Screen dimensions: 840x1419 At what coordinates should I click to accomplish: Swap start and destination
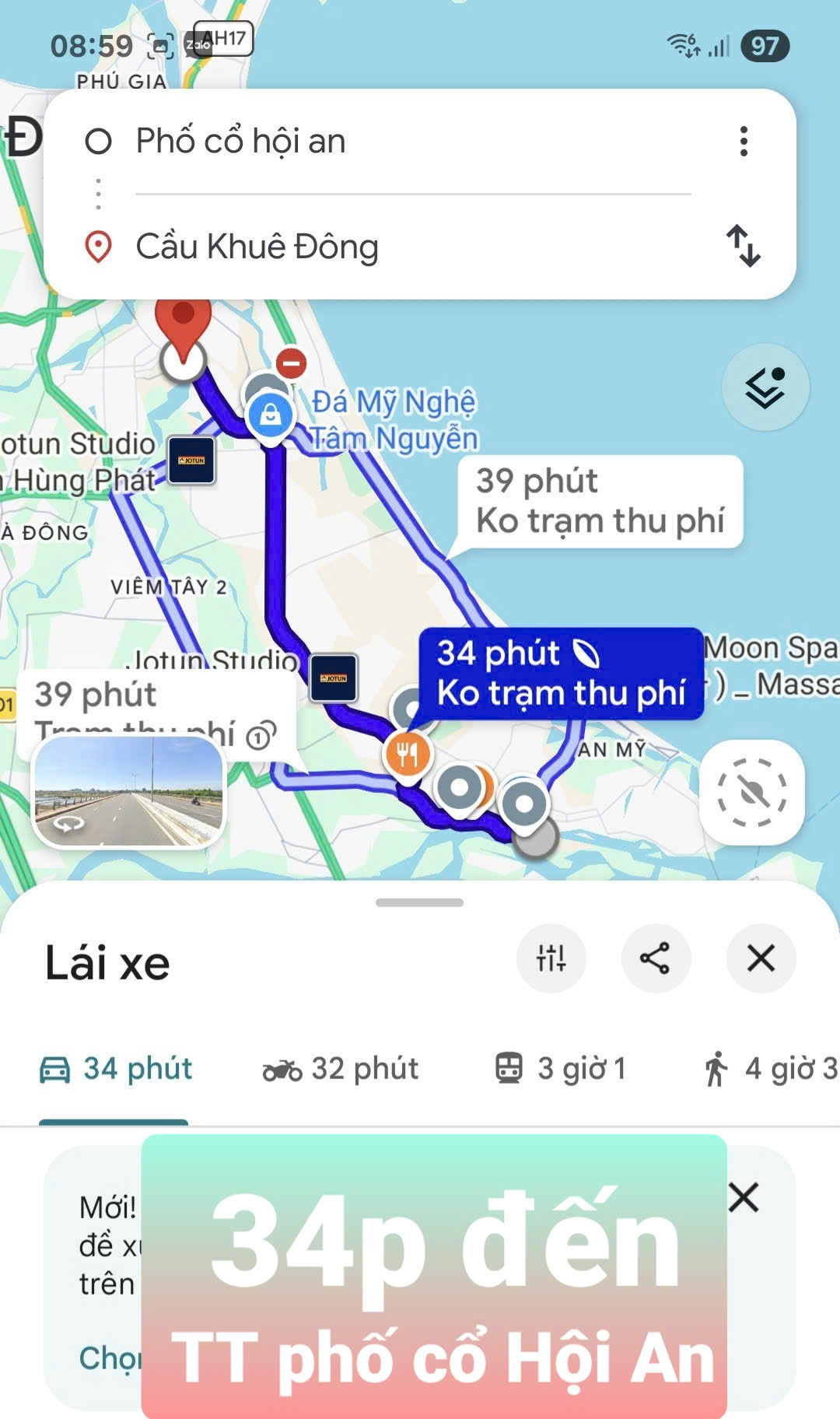click(743, 246)
